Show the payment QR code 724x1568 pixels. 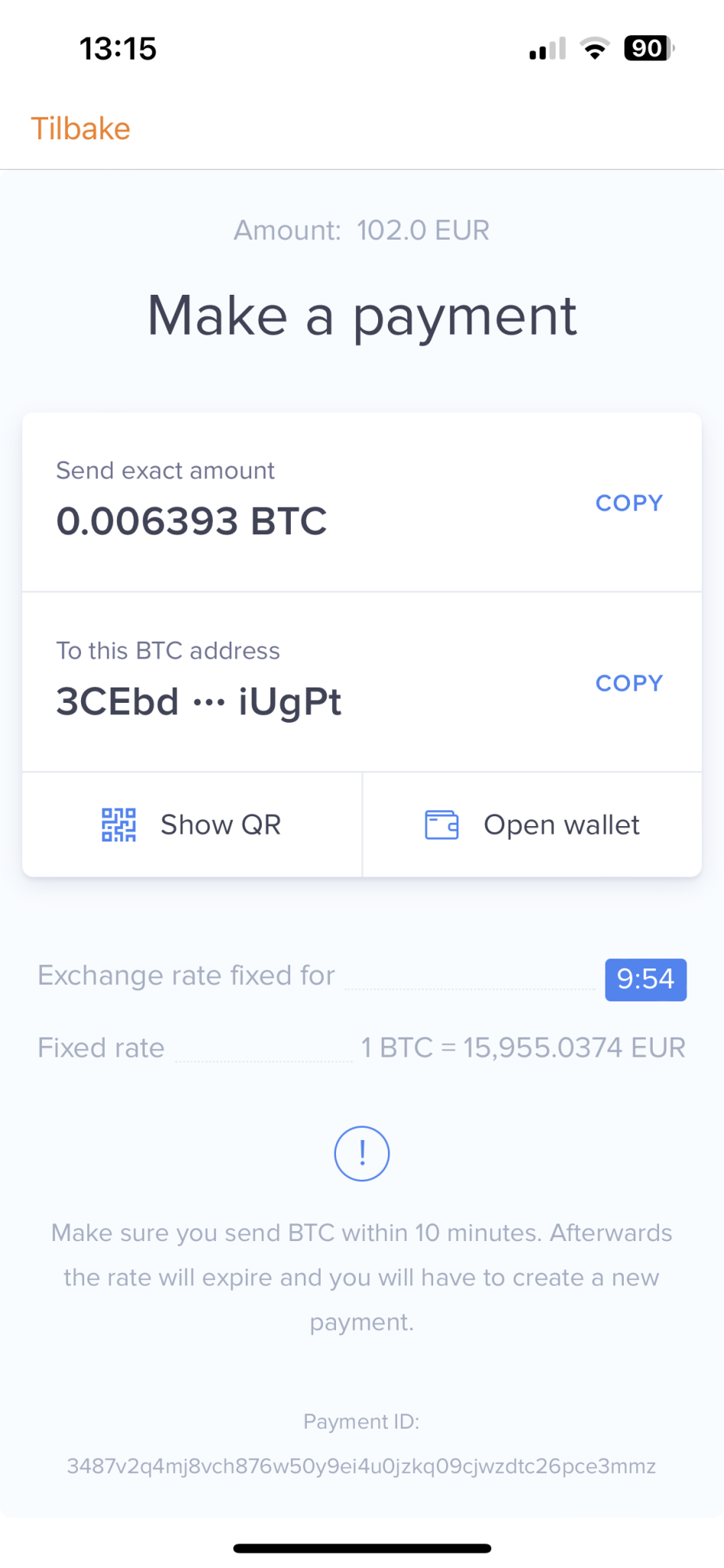pos(192,825)
